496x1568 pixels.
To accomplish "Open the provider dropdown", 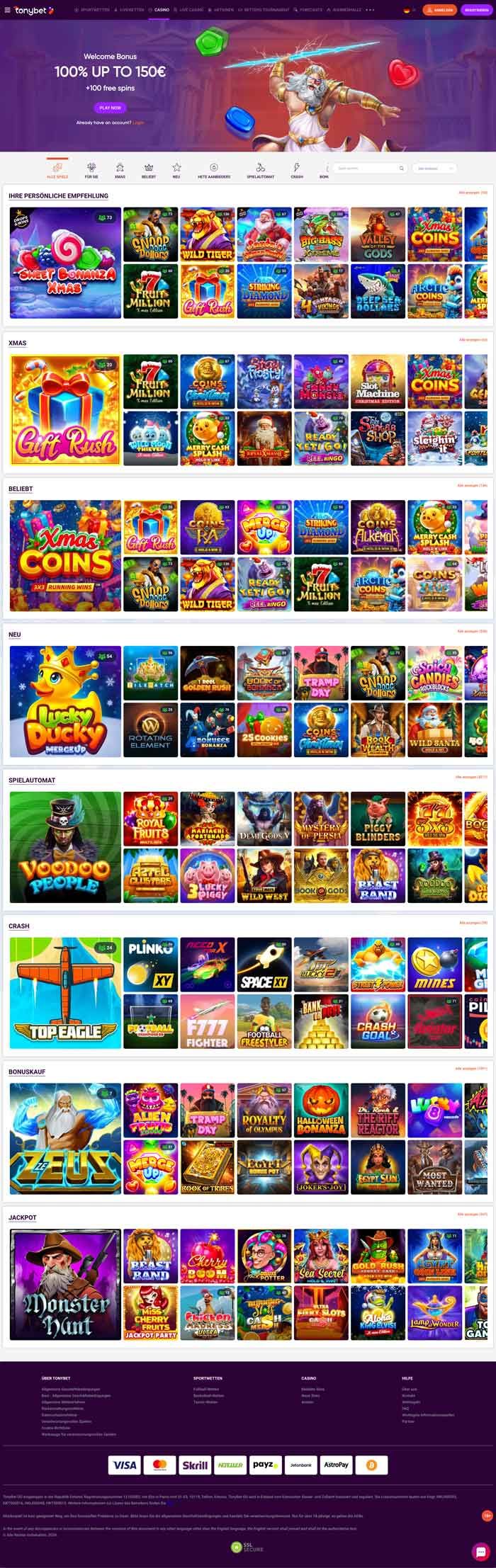I will coord(434,169).
